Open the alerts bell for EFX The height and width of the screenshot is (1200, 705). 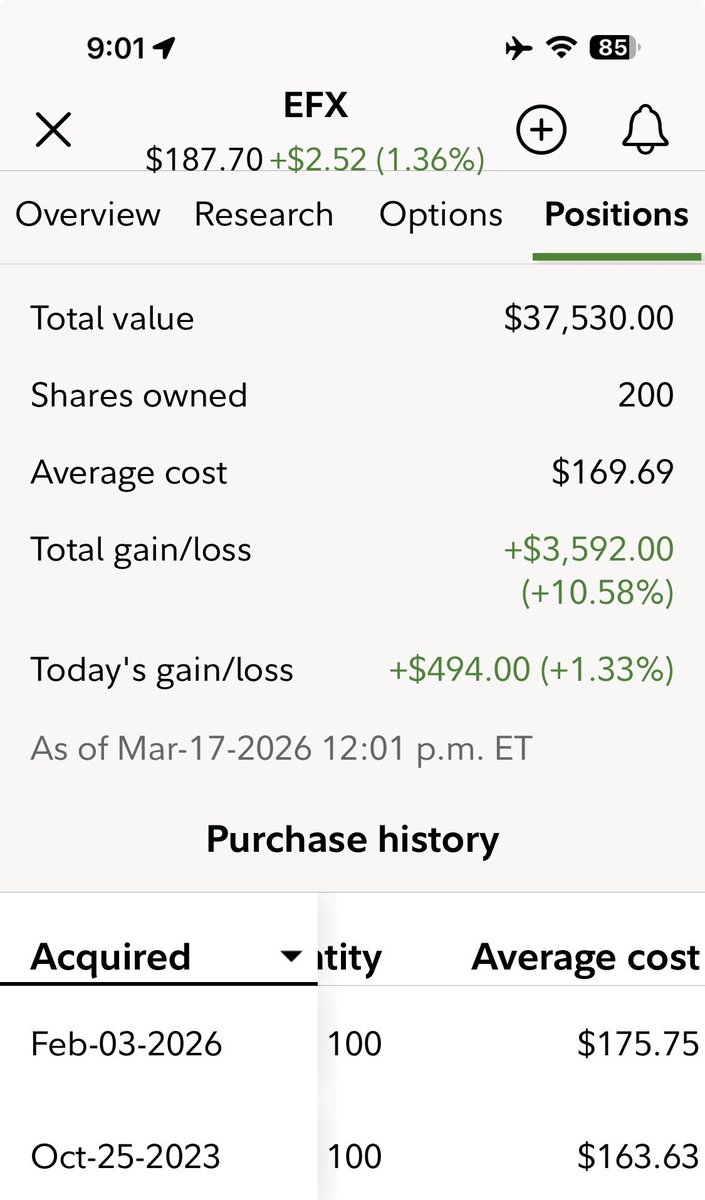coord(645,130)
